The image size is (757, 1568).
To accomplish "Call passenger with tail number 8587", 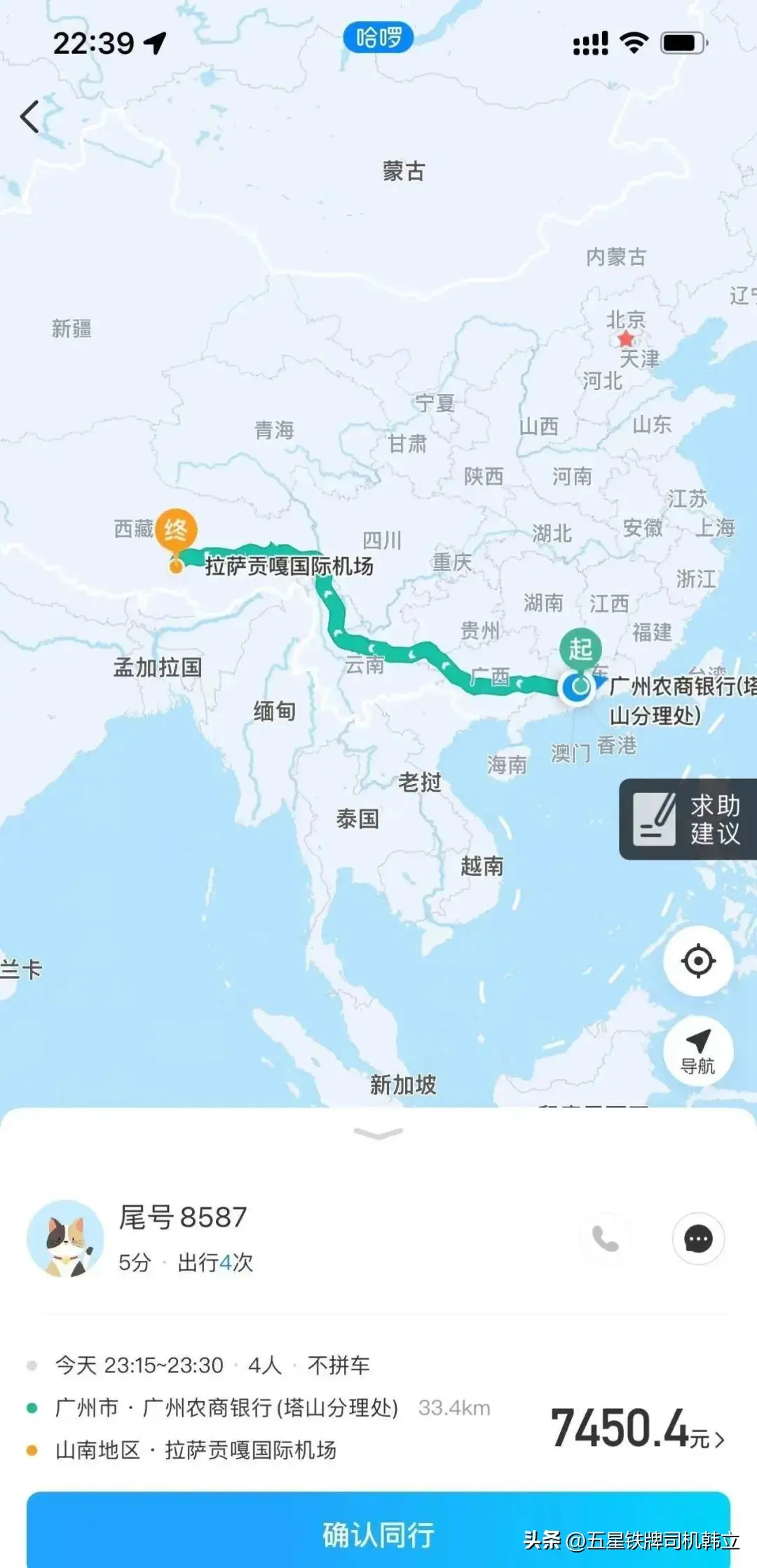I will [x=606, y=1239].
